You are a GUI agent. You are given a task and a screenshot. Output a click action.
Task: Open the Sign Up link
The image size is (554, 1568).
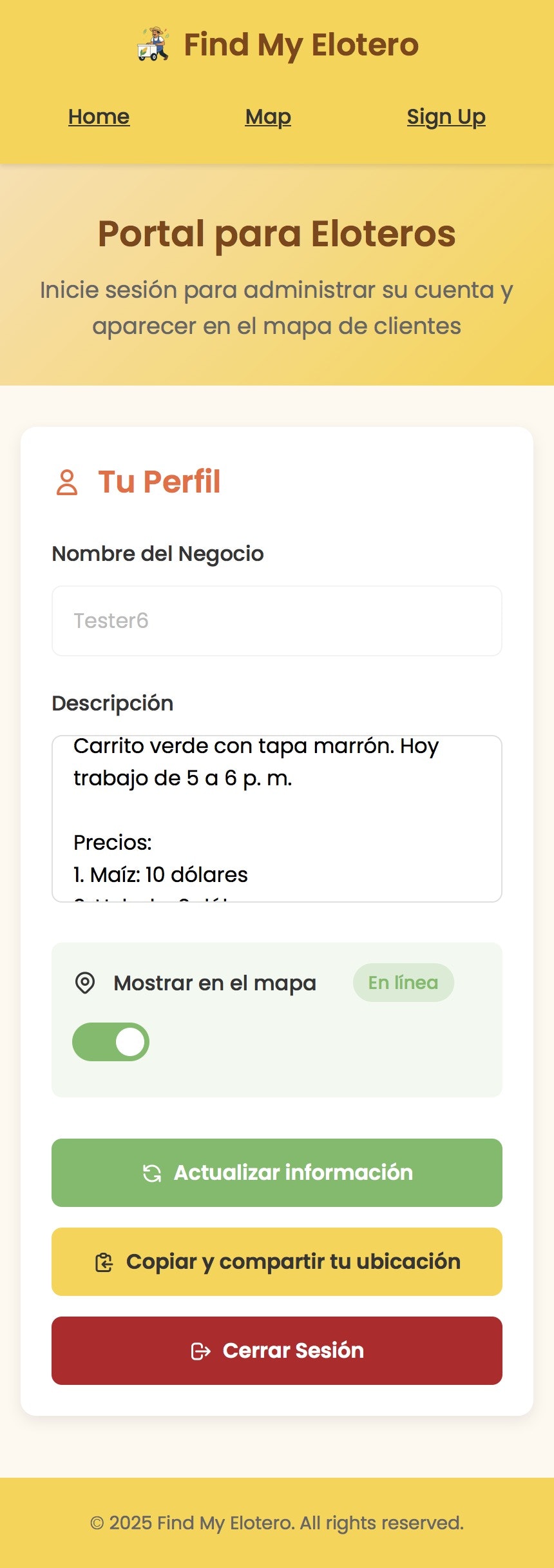[446, 117]
